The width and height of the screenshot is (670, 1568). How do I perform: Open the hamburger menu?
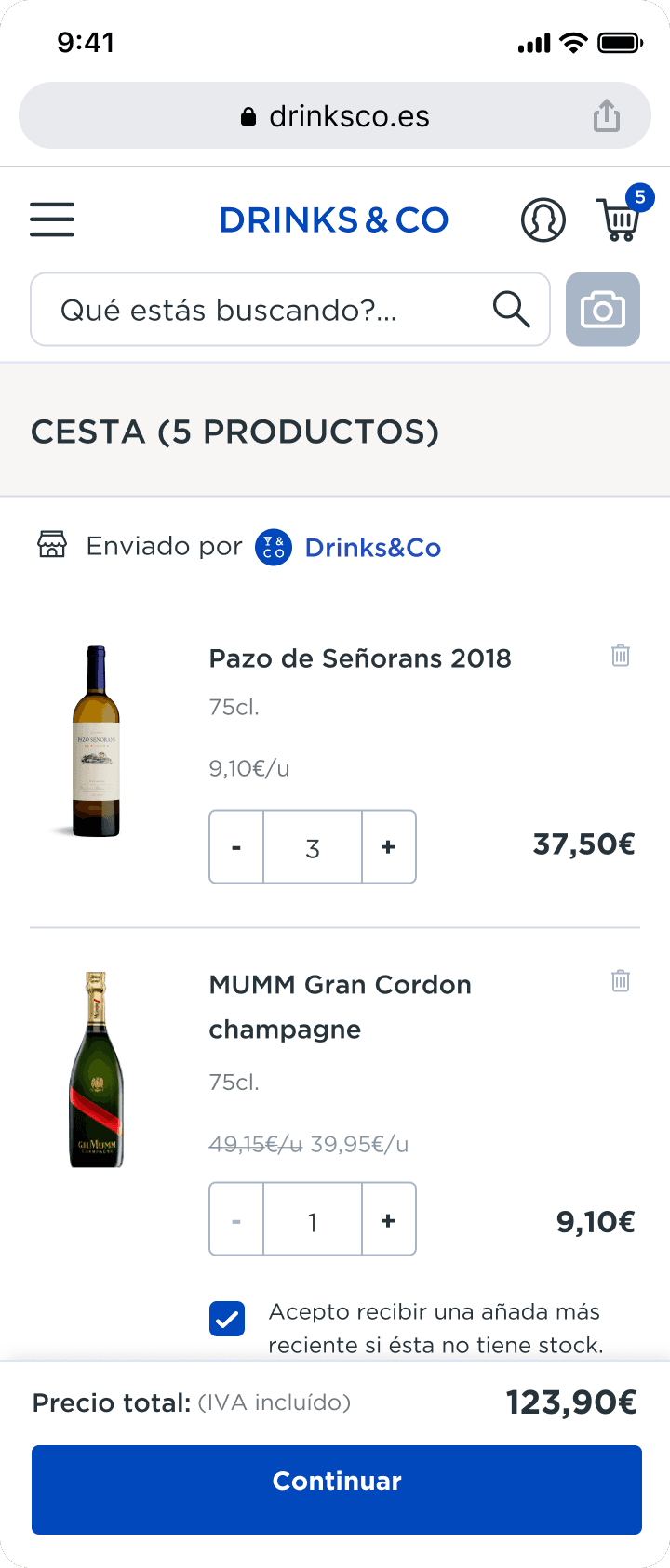(52, 219)
